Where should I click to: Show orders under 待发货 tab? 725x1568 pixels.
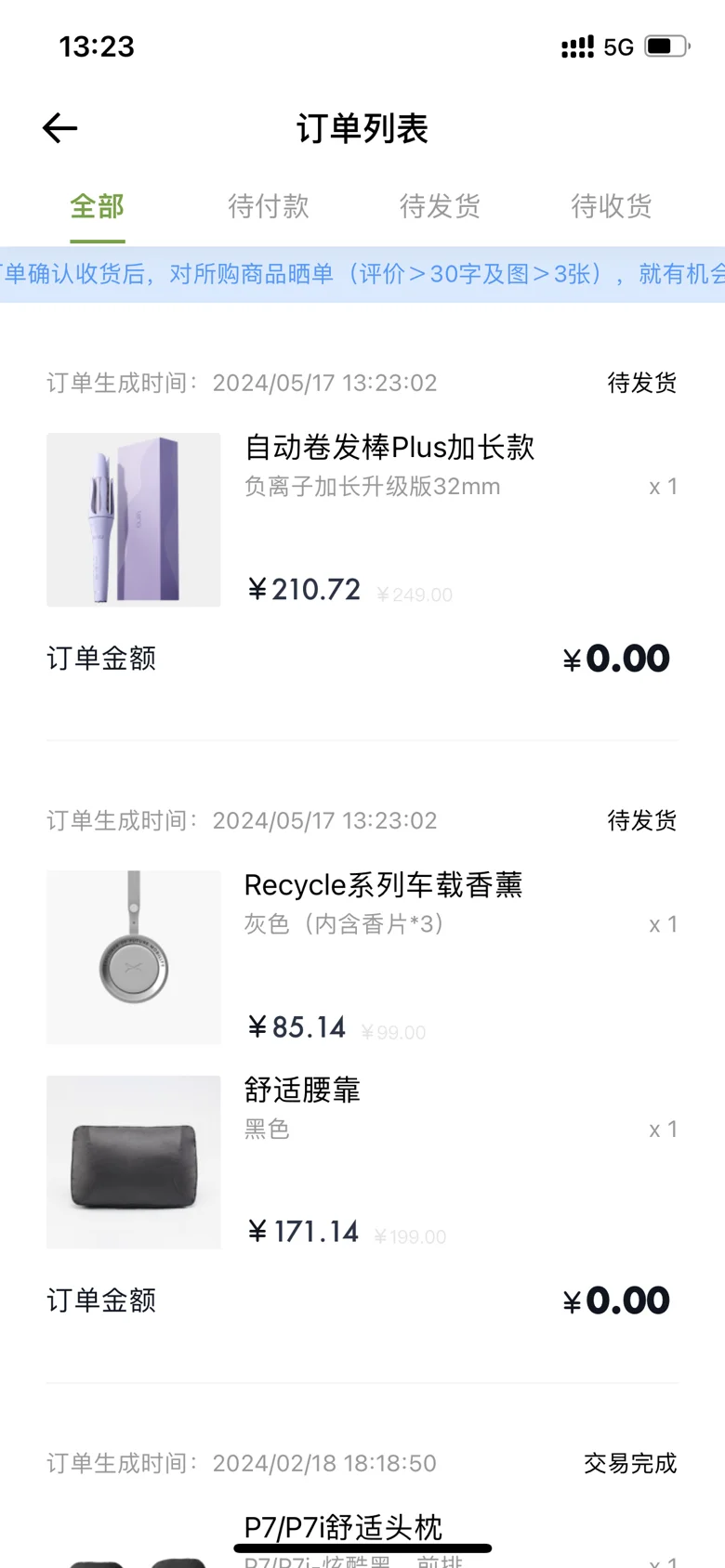(x=440, y=206)
